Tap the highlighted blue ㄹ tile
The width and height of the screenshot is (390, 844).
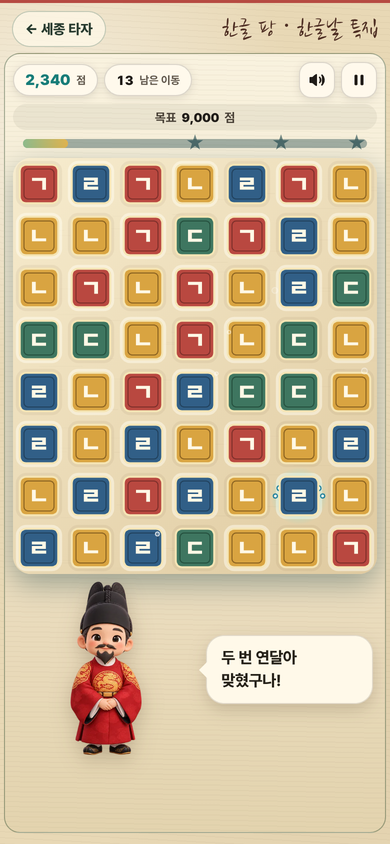pyautogui.click(x=299, y=496)
